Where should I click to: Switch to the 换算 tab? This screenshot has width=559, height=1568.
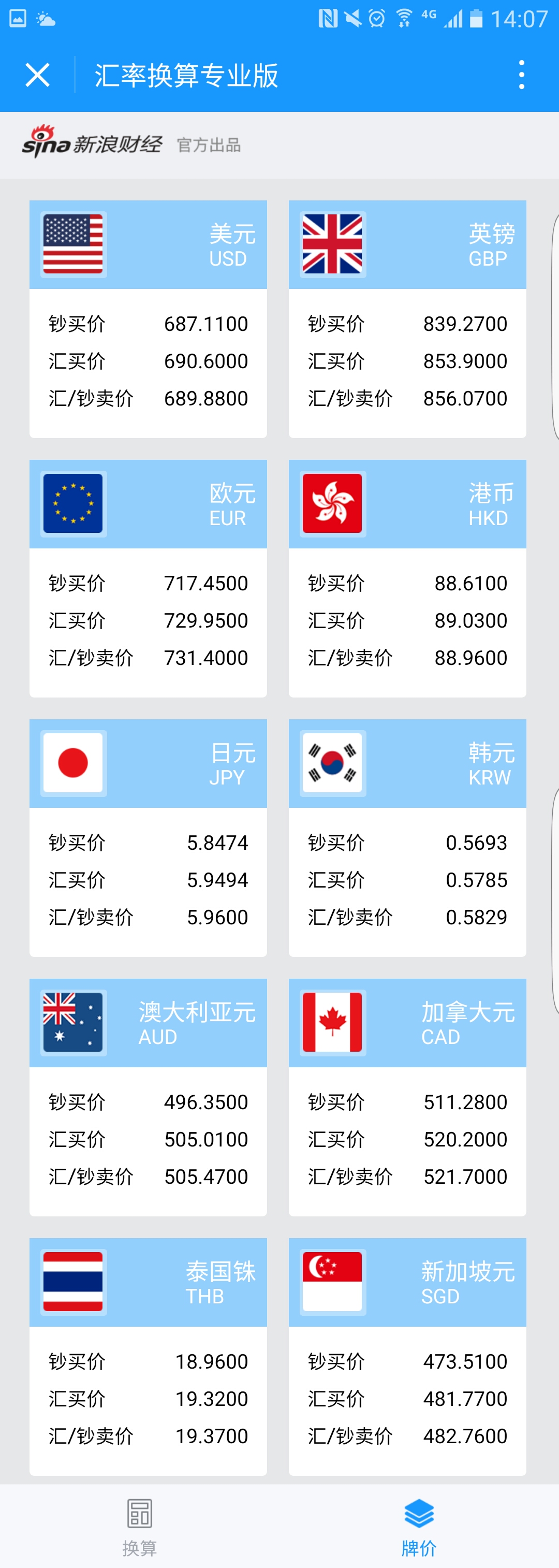[x=139, y=1526]
